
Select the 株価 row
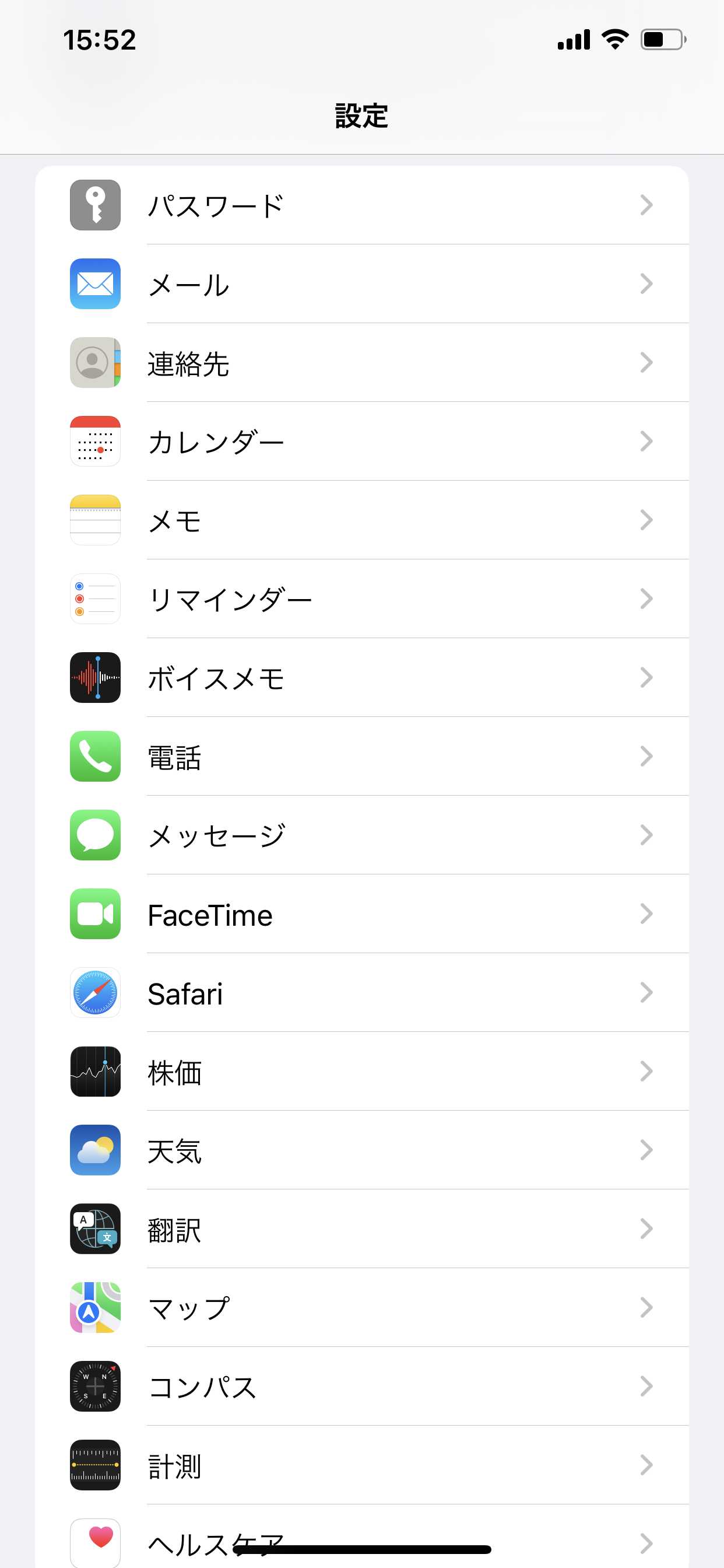click(x=362, y=1072)
